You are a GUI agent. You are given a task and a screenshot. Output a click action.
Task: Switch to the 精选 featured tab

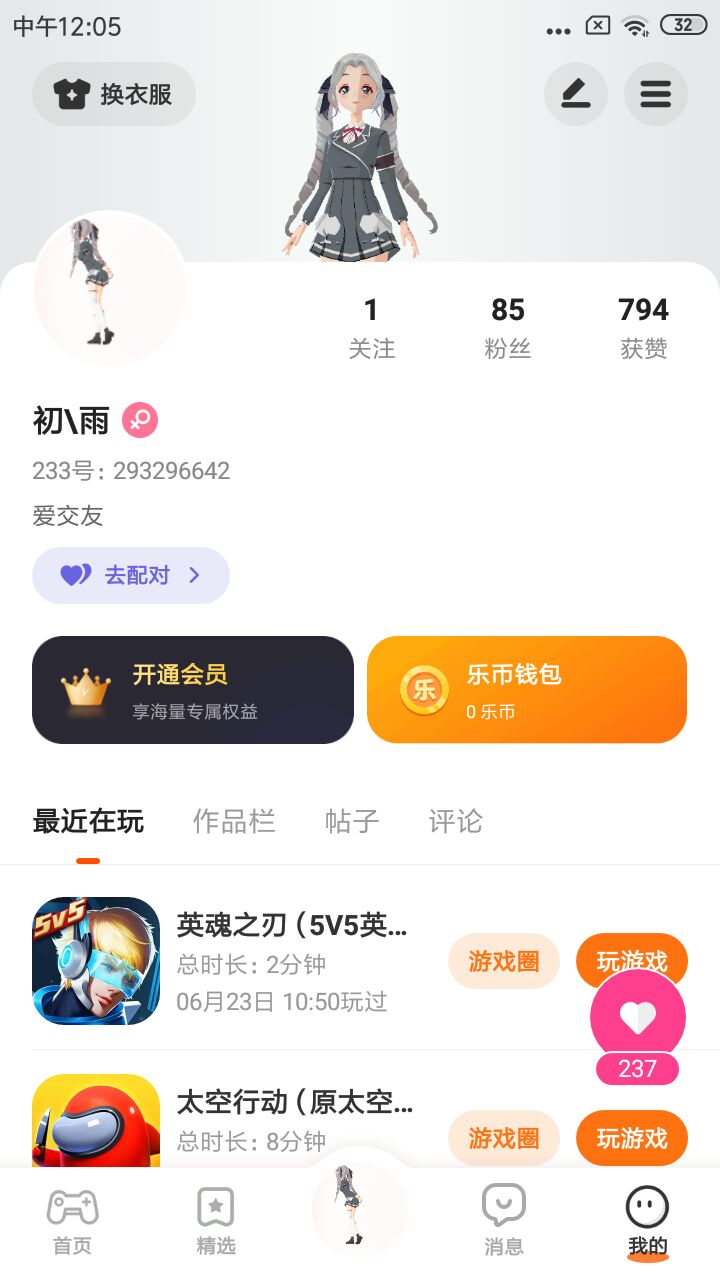[x=216, y=1220]
